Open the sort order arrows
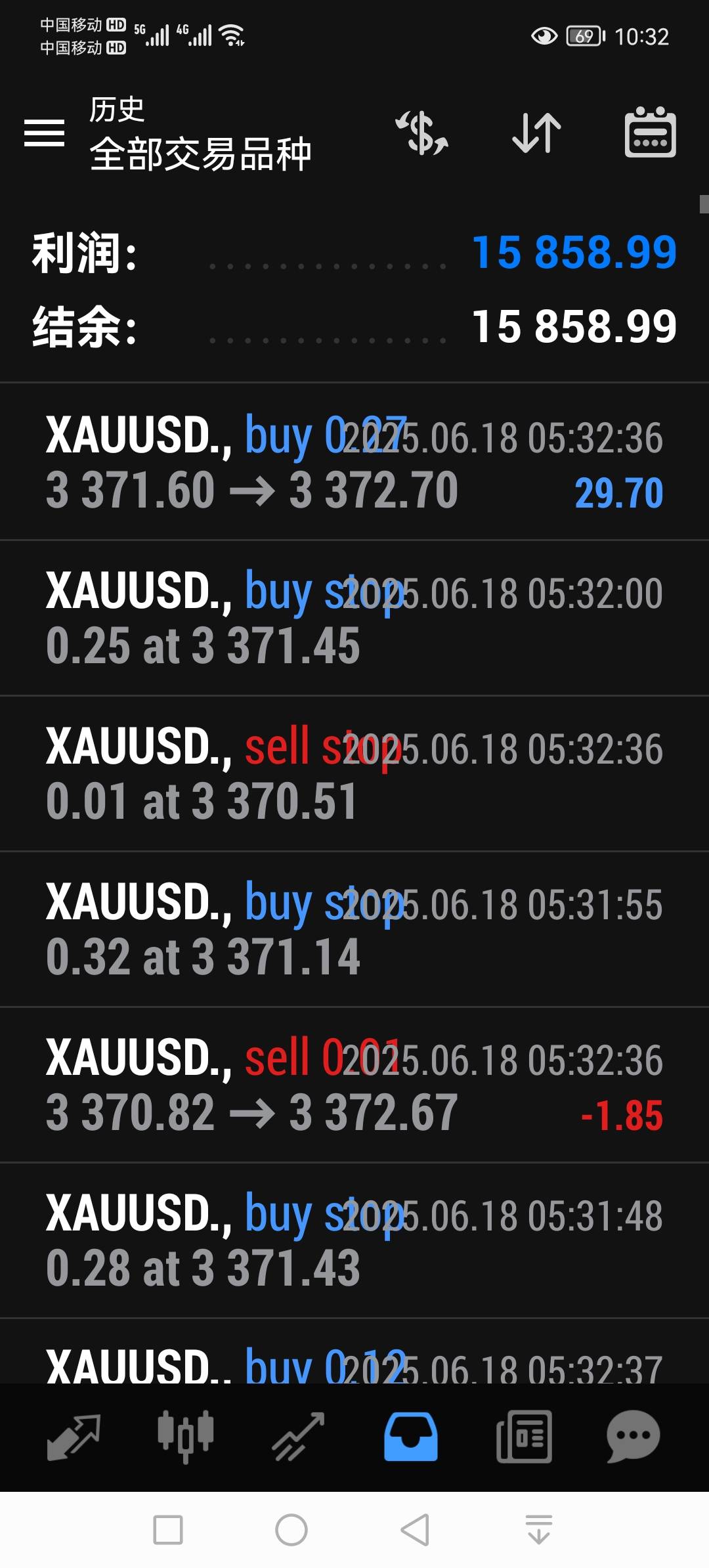709x1568 pixels. pos(536,133)
